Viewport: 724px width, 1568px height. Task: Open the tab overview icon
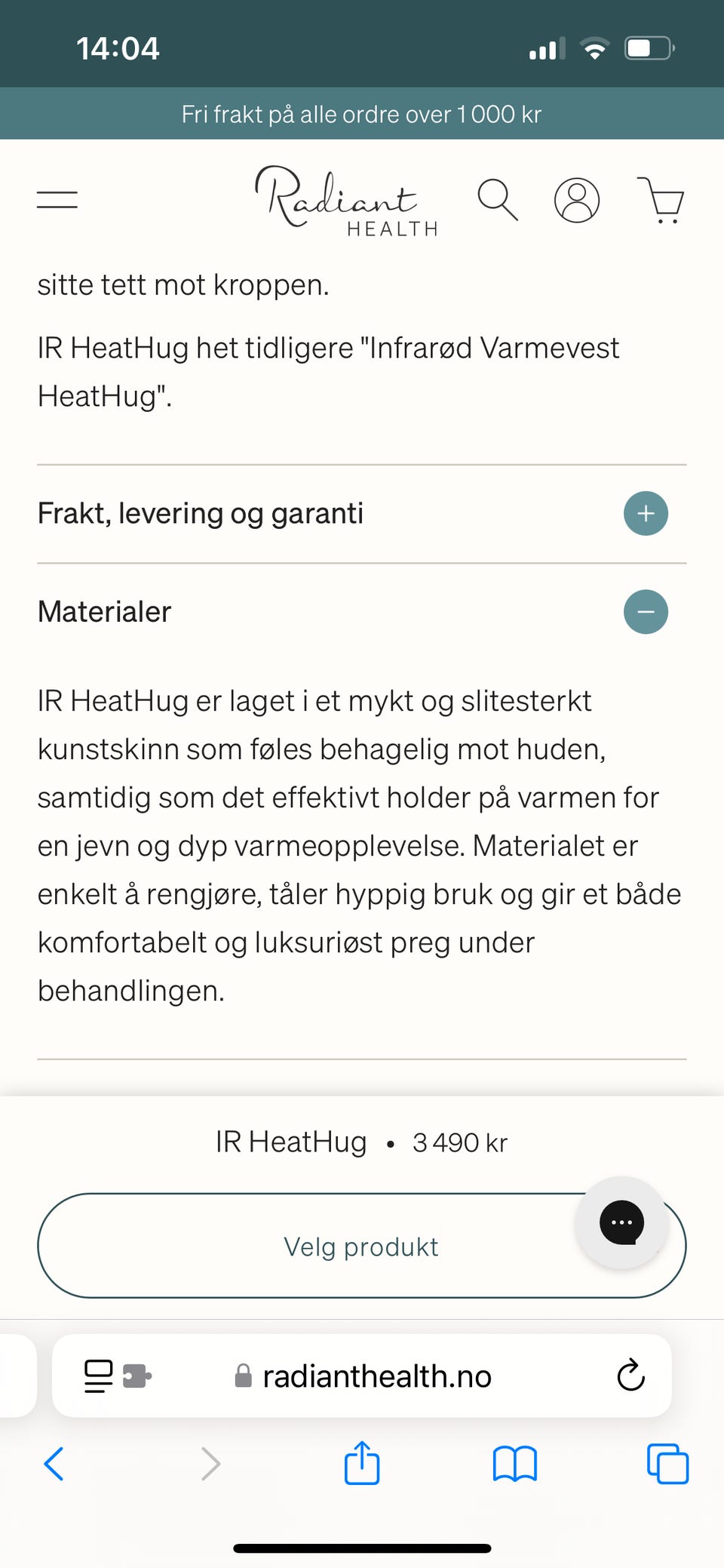point(667,1464)
